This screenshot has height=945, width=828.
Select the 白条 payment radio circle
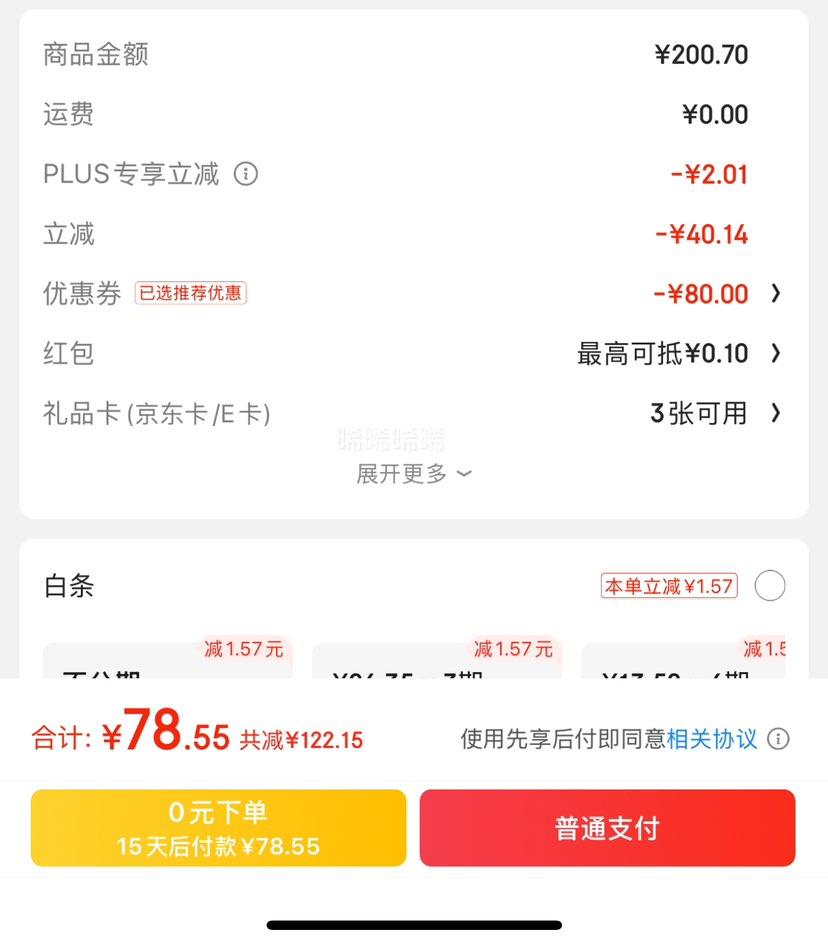769,585
